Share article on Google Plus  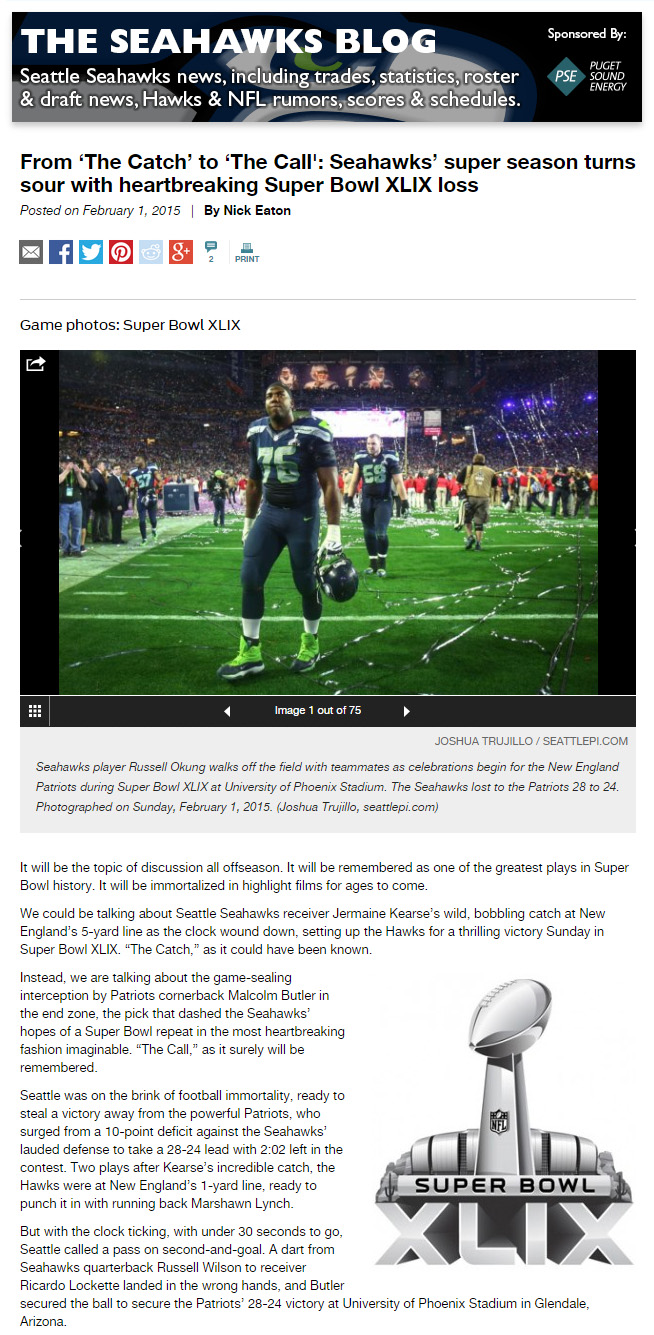pyautogui.click(x=181, y=252)
